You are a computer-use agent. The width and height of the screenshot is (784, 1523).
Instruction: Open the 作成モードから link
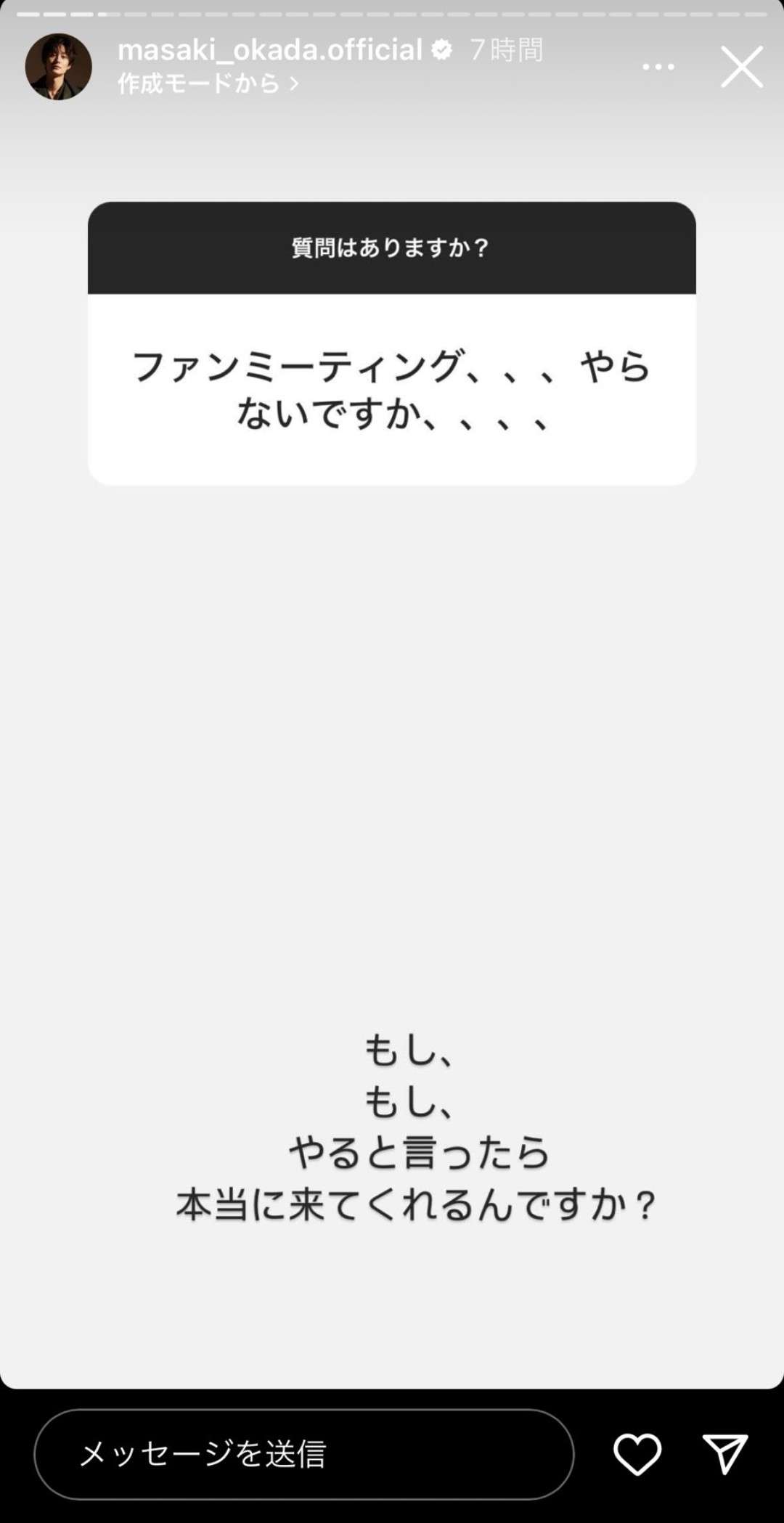(208, 83)
